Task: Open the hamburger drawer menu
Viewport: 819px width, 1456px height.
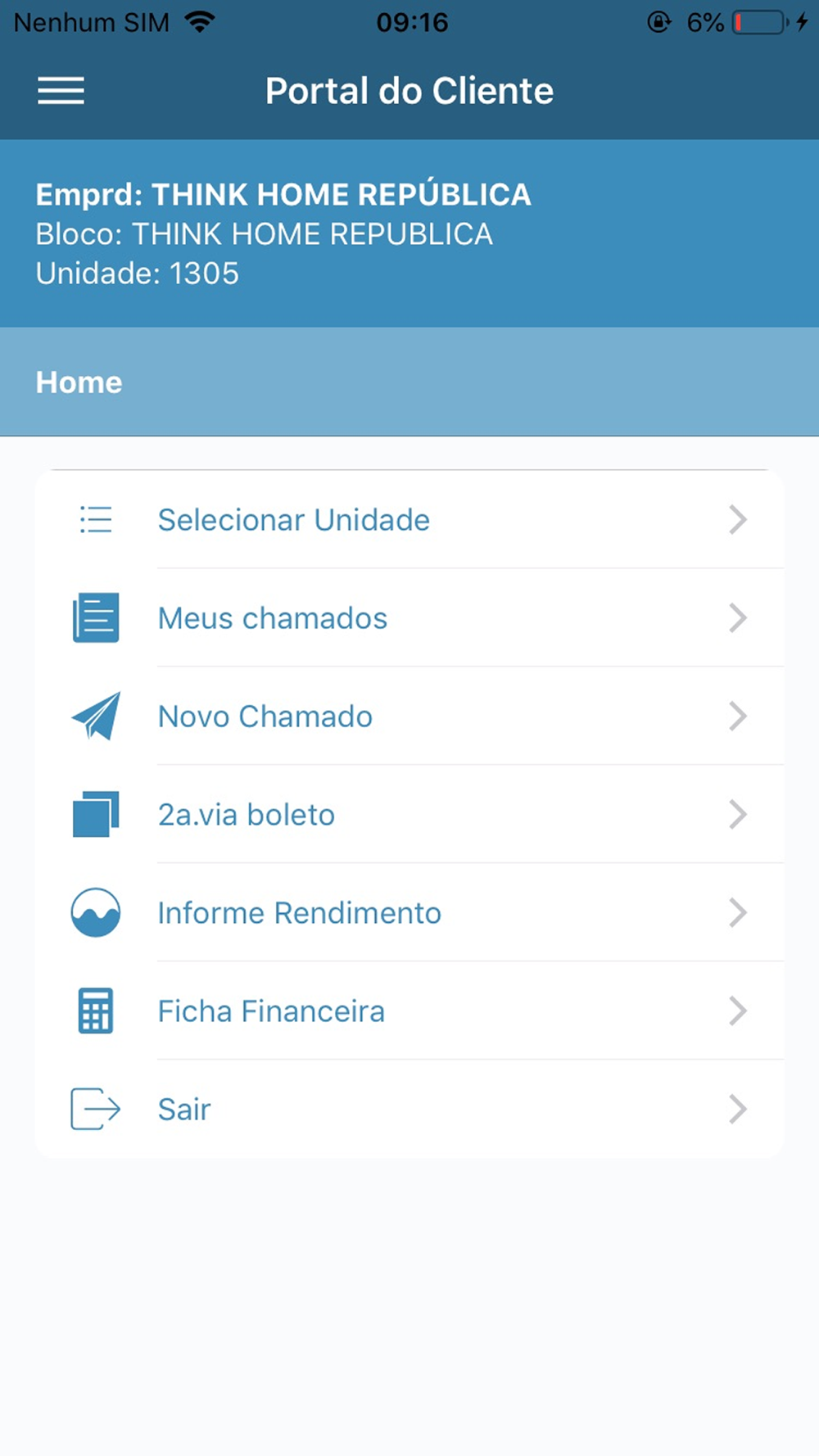Action: [x=61, y=91]
